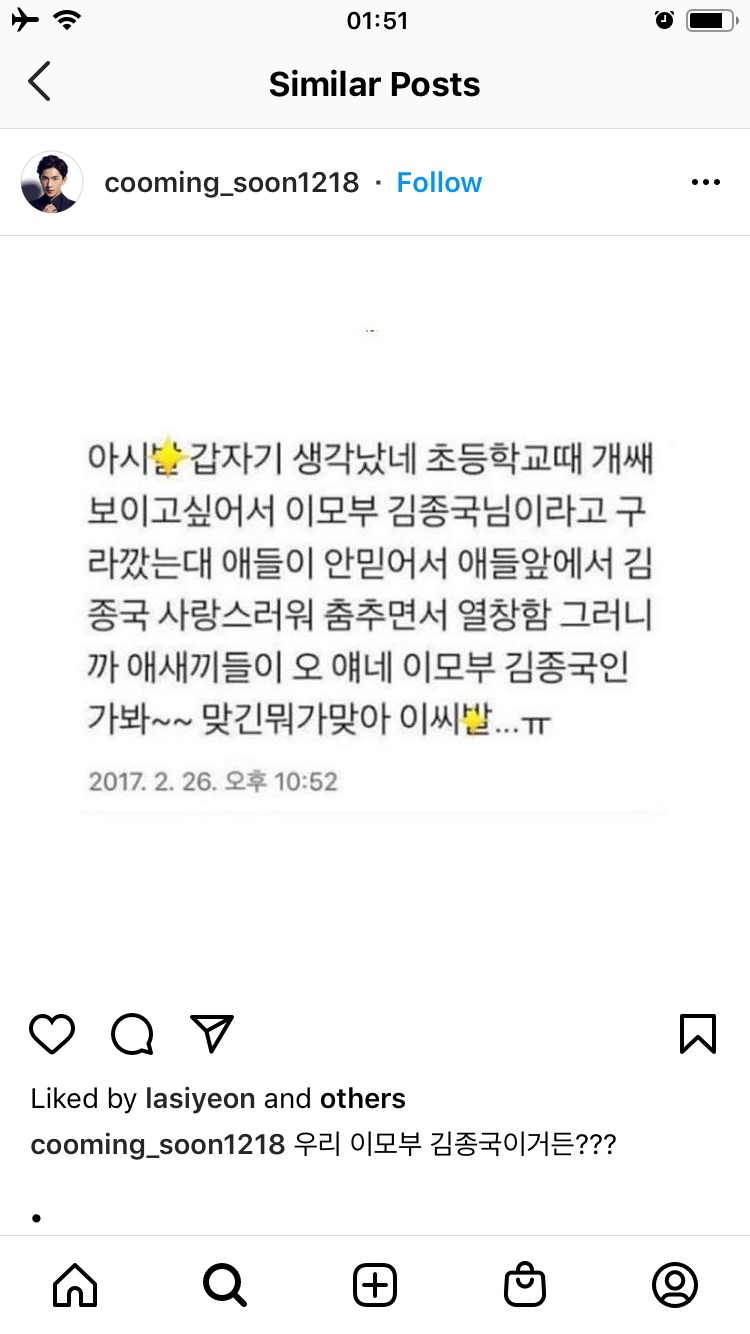Share the post via paper plane icon
The width and height of the screenshot is (750, 1334).
tap(212, 1033)
